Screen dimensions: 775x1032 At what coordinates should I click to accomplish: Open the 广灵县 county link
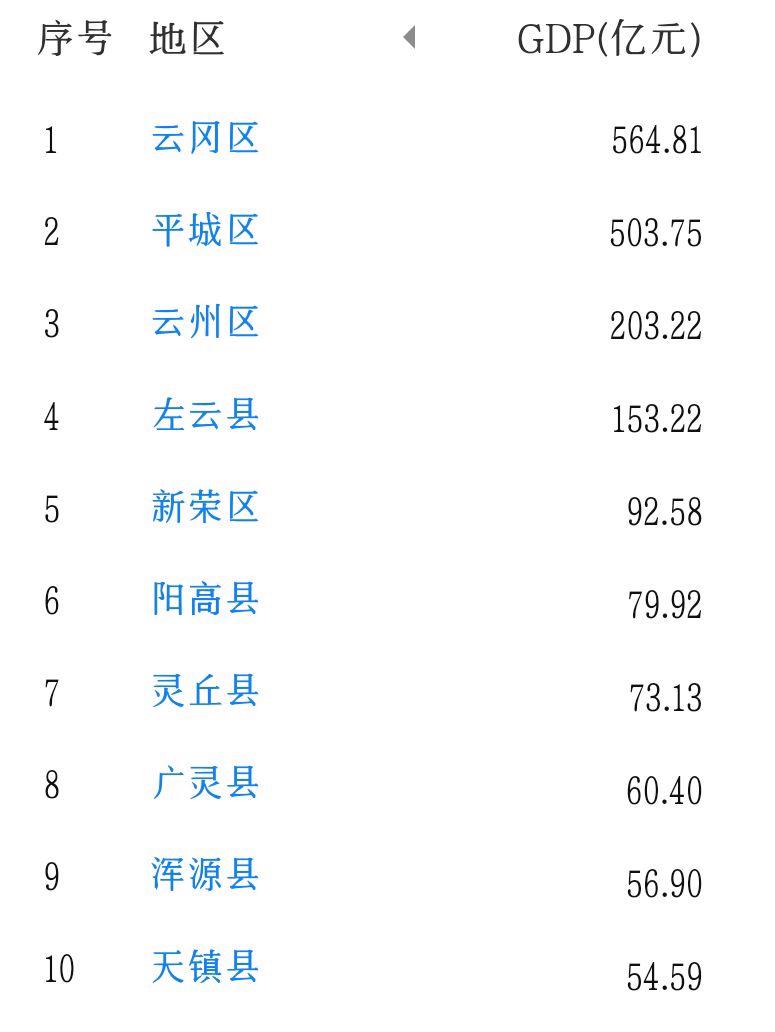[205, 784]
